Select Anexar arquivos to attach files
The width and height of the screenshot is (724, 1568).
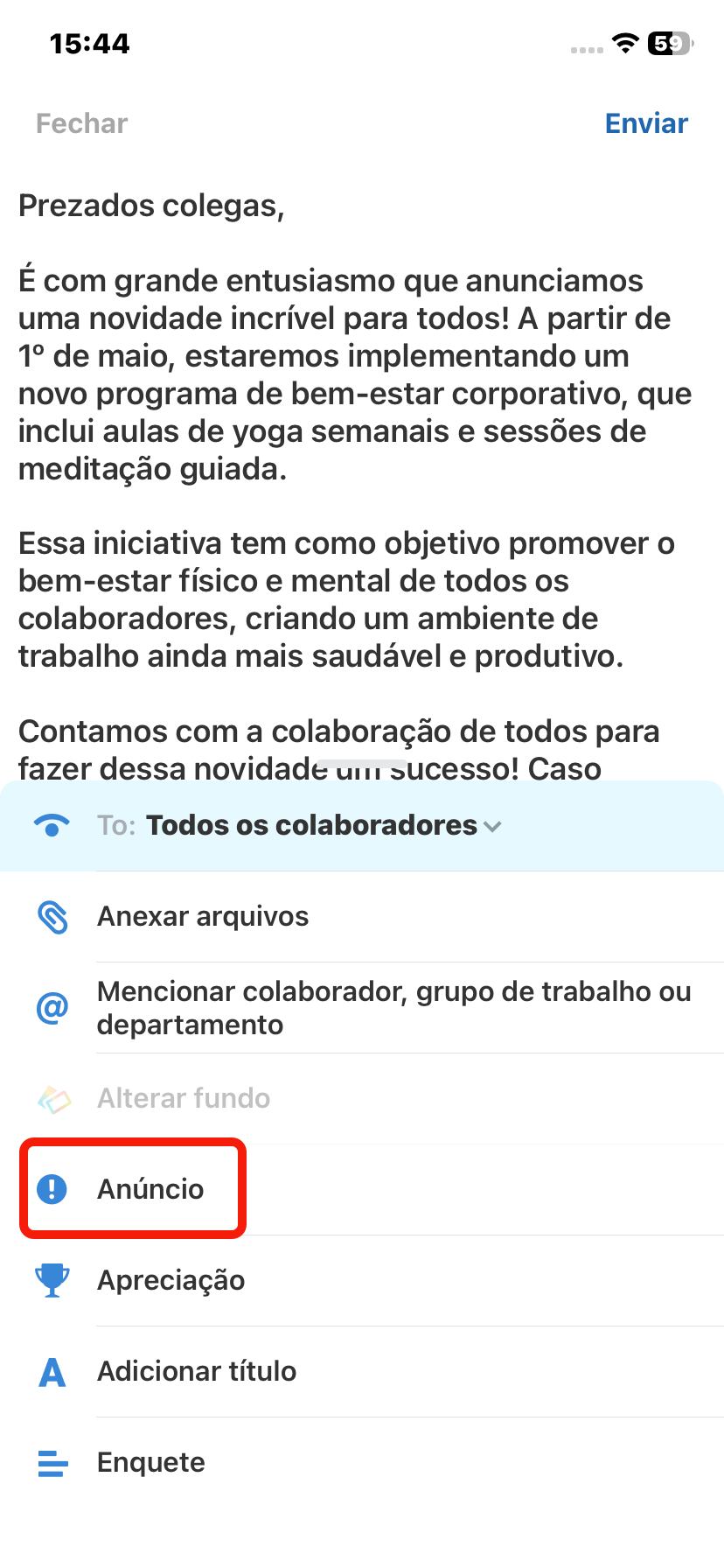point(203,916)
